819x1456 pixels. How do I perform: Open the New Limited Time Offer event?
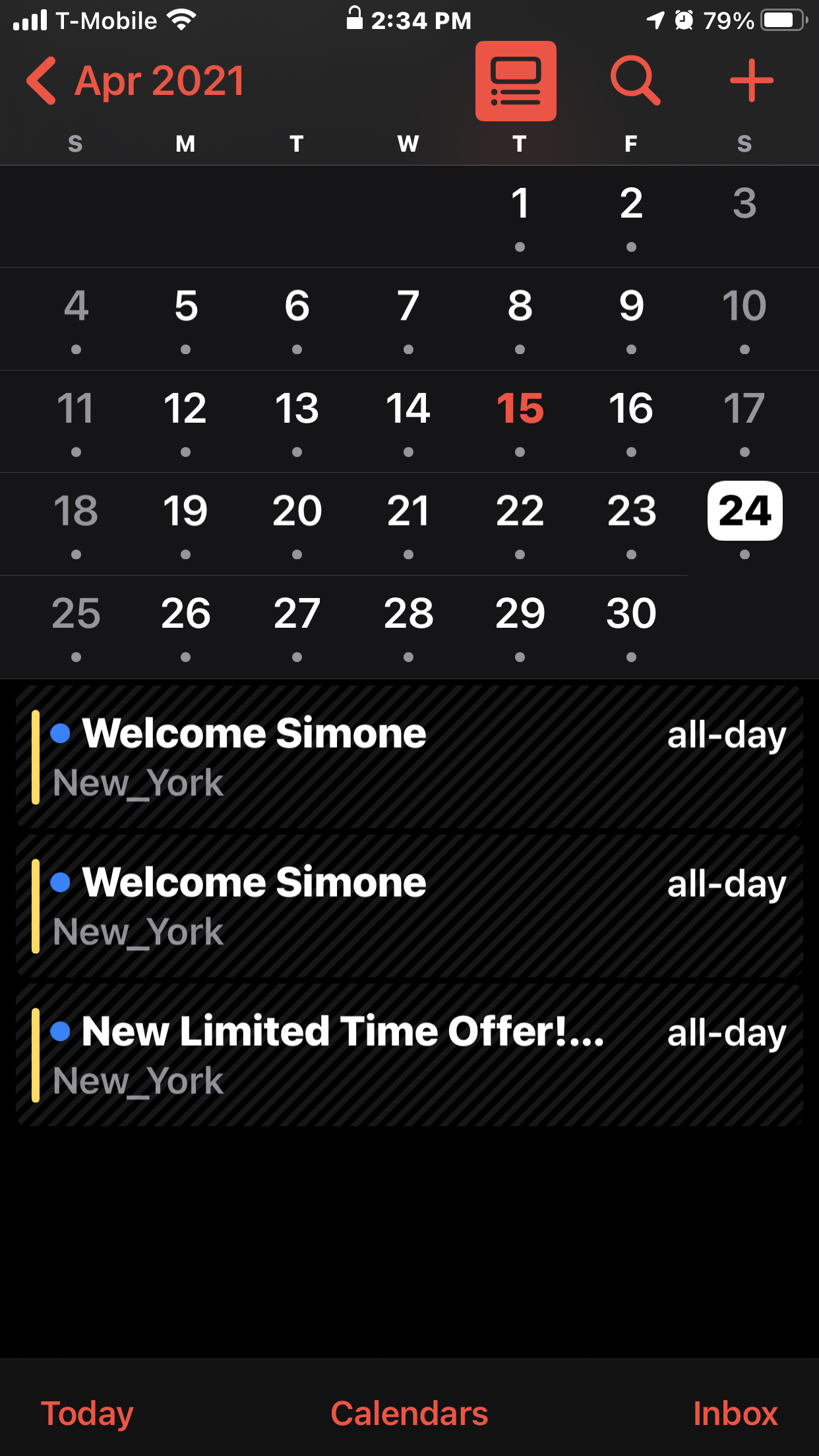click(409, 1055)
